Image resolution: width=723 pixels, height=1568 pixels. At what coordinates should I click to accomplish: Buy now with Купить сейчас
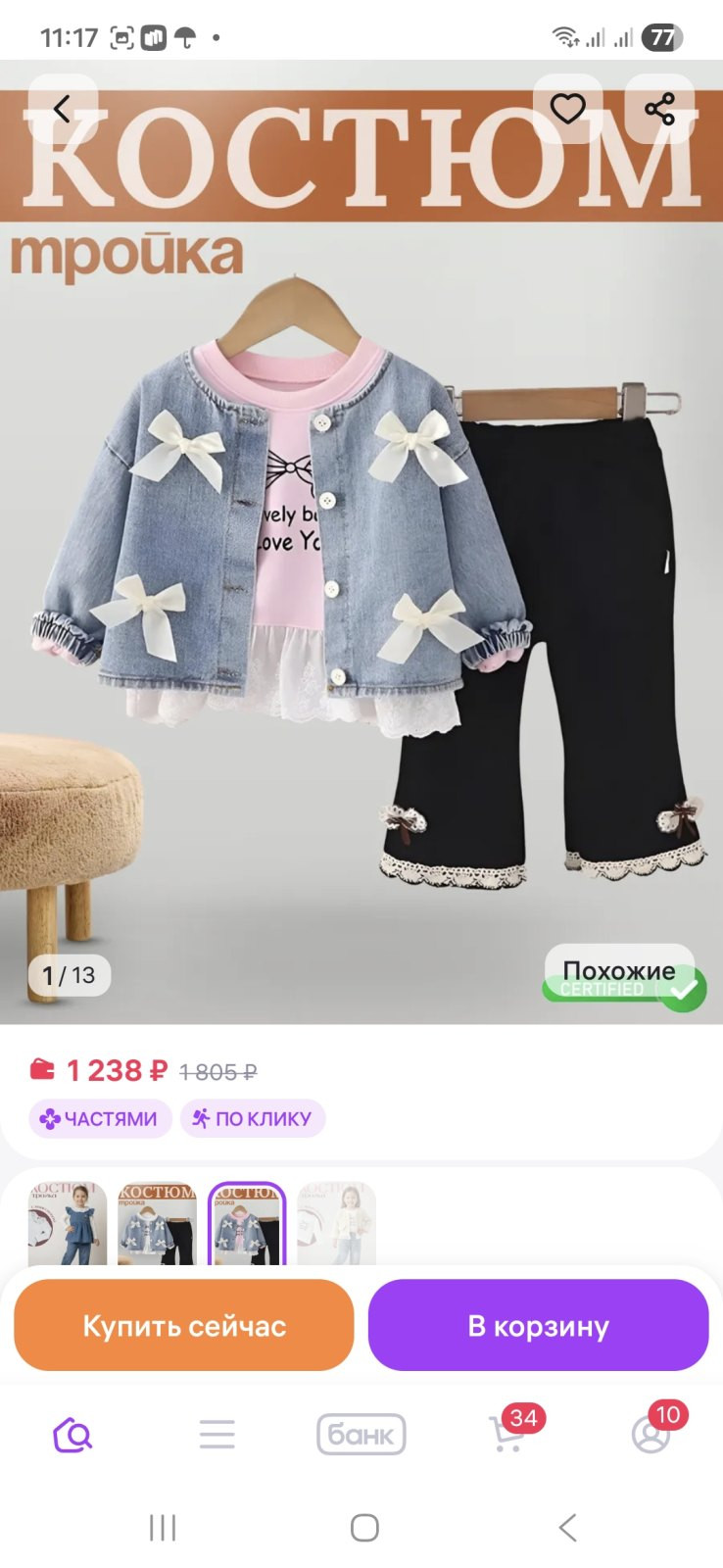pyautogui.click(x=184, y=1325)
